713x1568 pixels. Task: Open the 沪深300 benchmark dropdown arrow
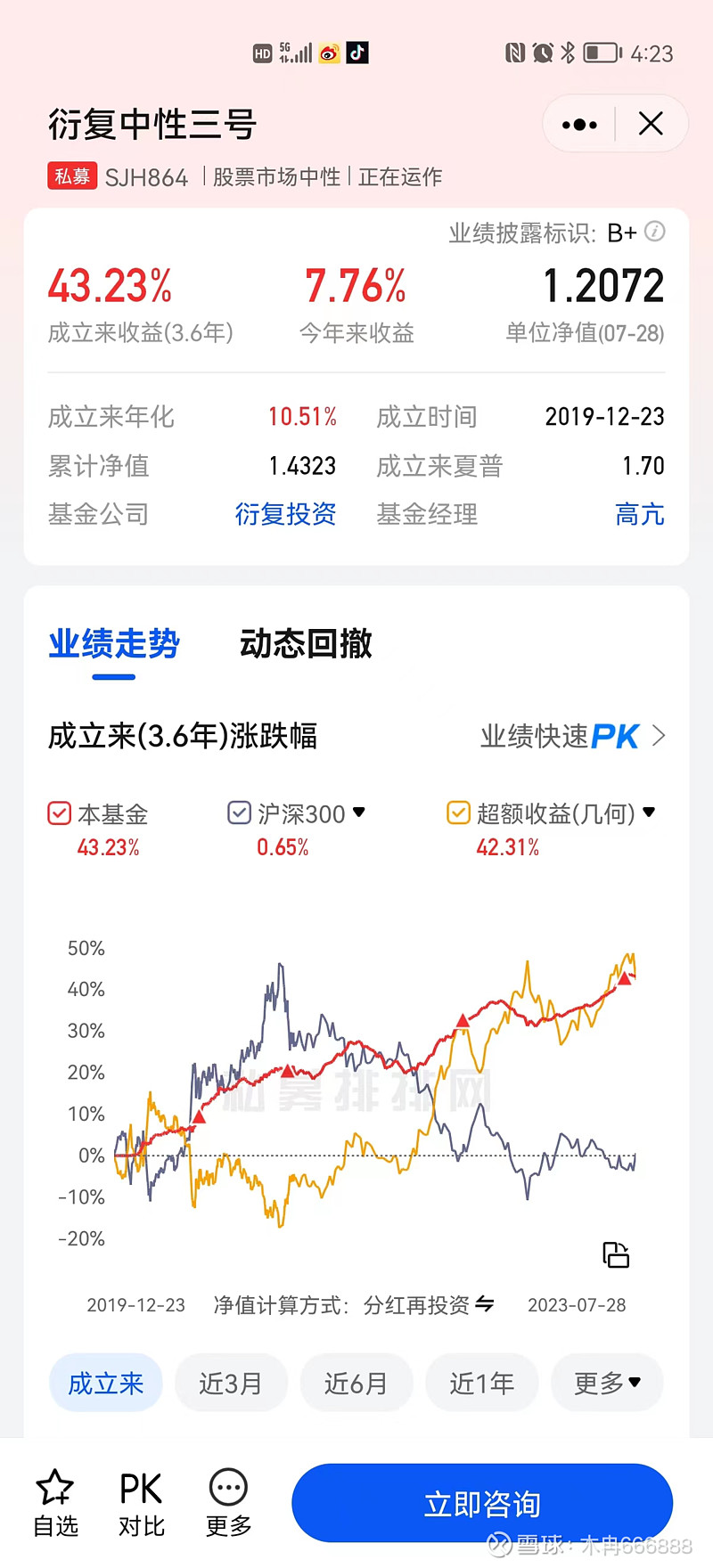coord(359,812)
